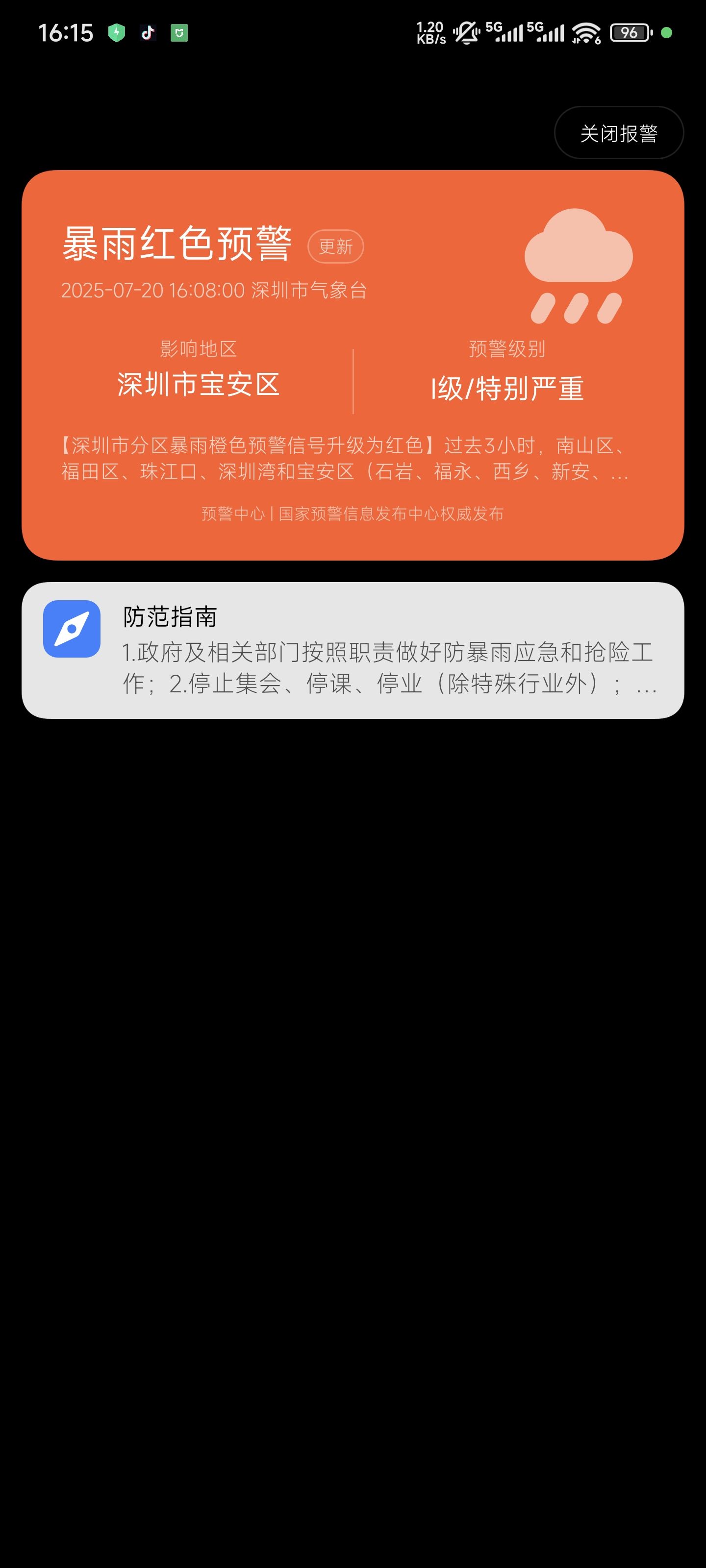Open the 暴雨红色预警 alert card

point(353,365)
